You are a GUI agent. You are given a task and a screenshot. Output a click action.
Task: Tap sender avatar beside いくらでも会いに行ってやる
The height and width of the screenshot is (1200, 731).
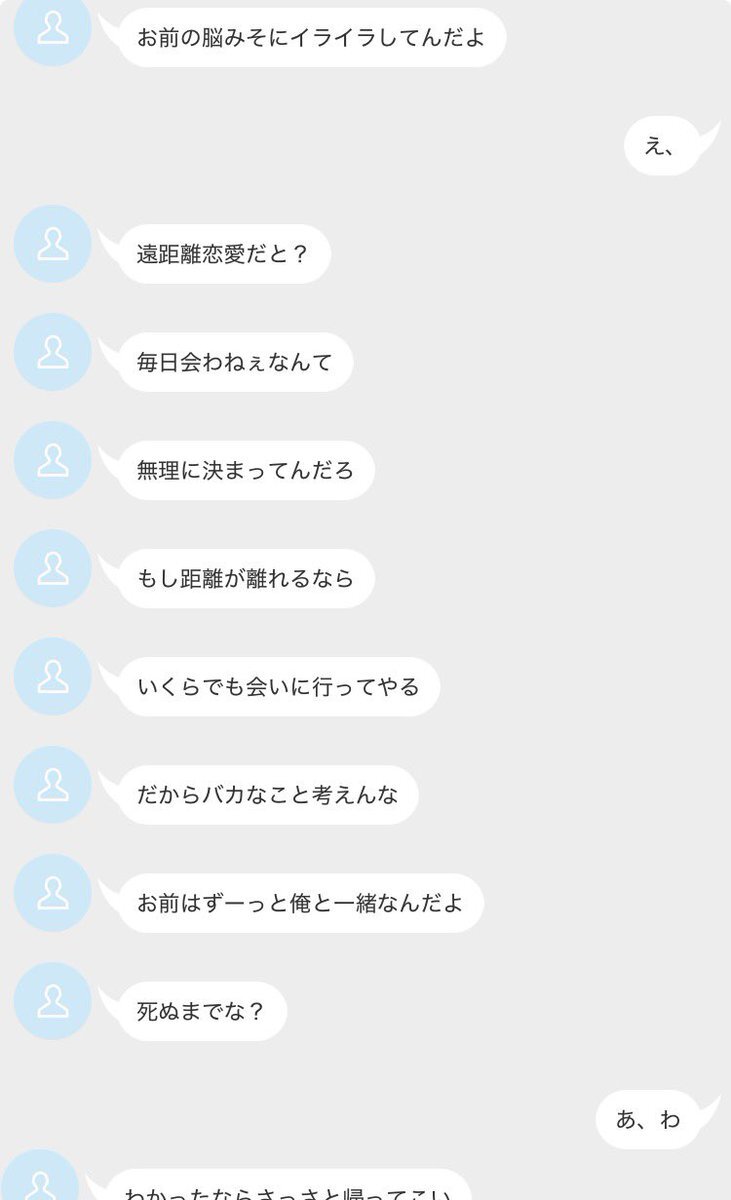coord(53,676)
